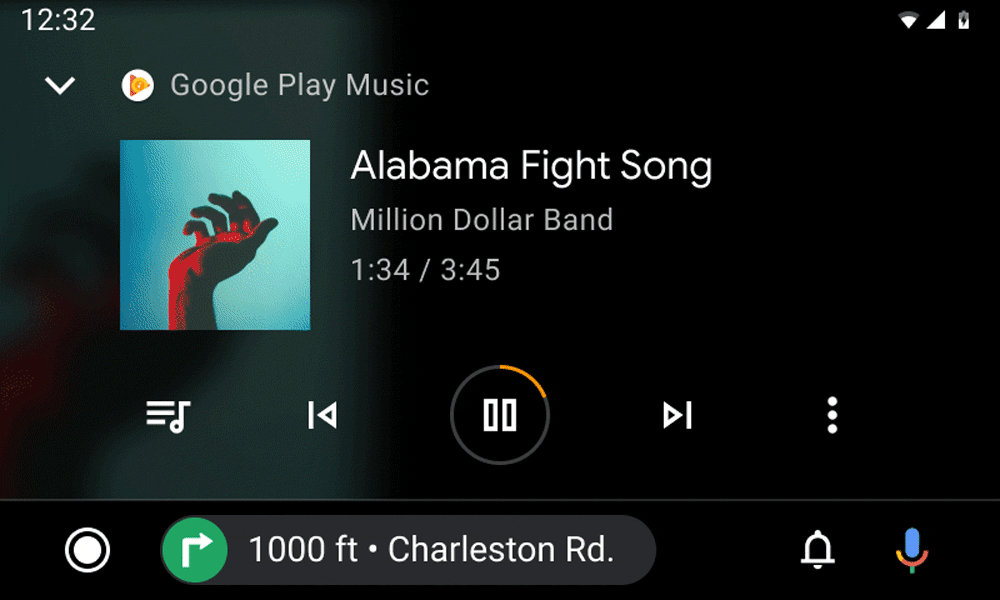Open the notifications bell
Image resolution: width=1000 pixels, height=600 pixels.
coord(818,550)
